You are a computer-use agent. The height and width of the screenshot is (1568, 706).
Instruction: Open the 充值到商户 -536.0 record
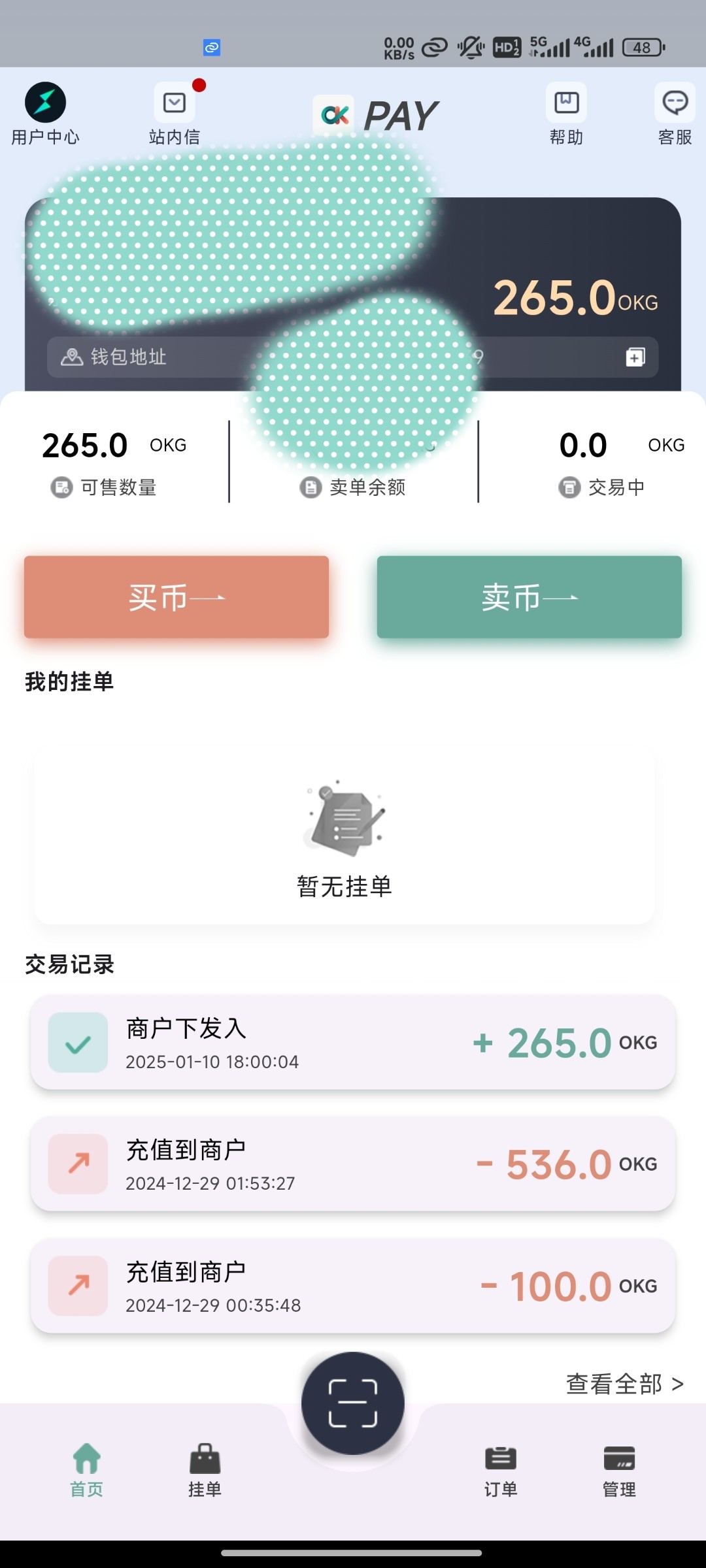click(353, 1164)
